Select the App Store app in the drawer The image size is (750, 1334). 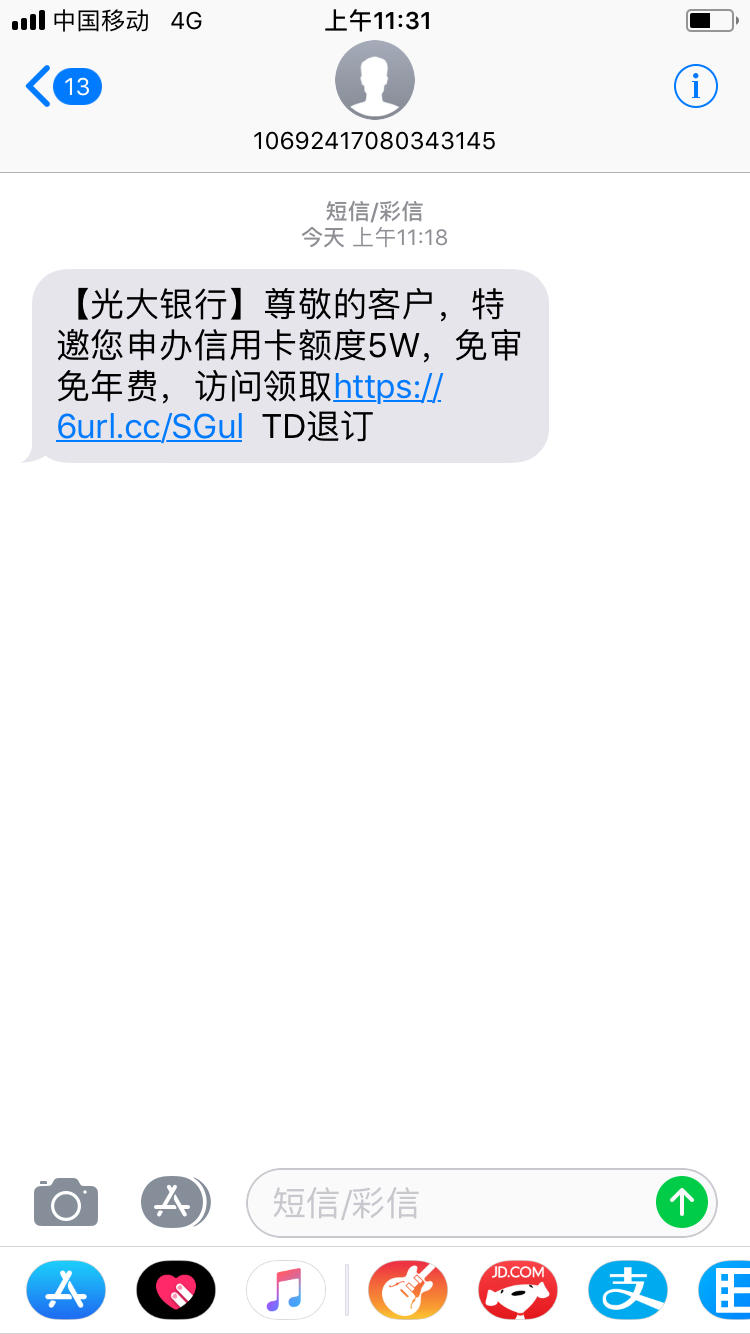[x=65, y=1290]
